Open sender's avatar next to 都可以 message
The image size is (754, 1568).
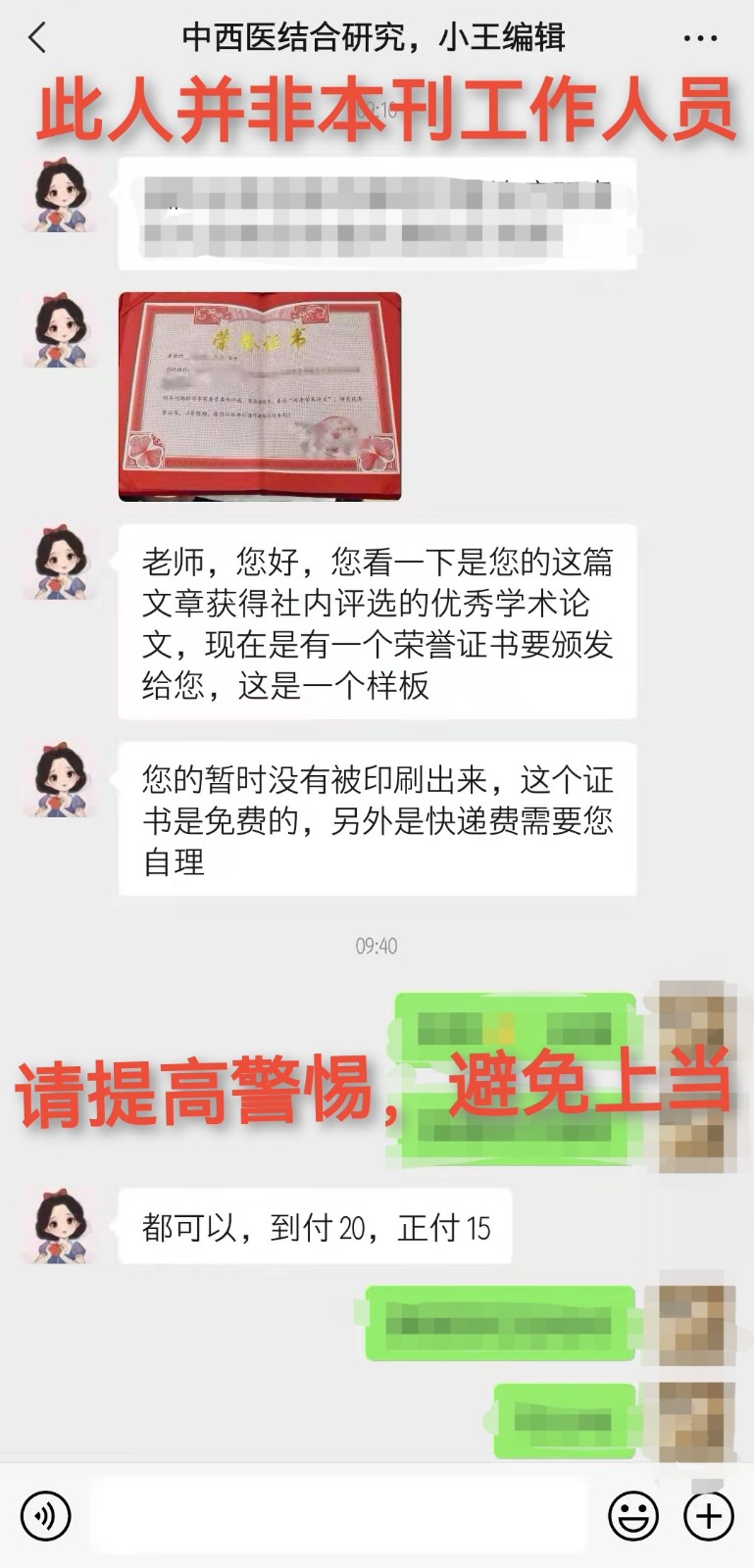pyautogui.click(x=61, y=1224)
